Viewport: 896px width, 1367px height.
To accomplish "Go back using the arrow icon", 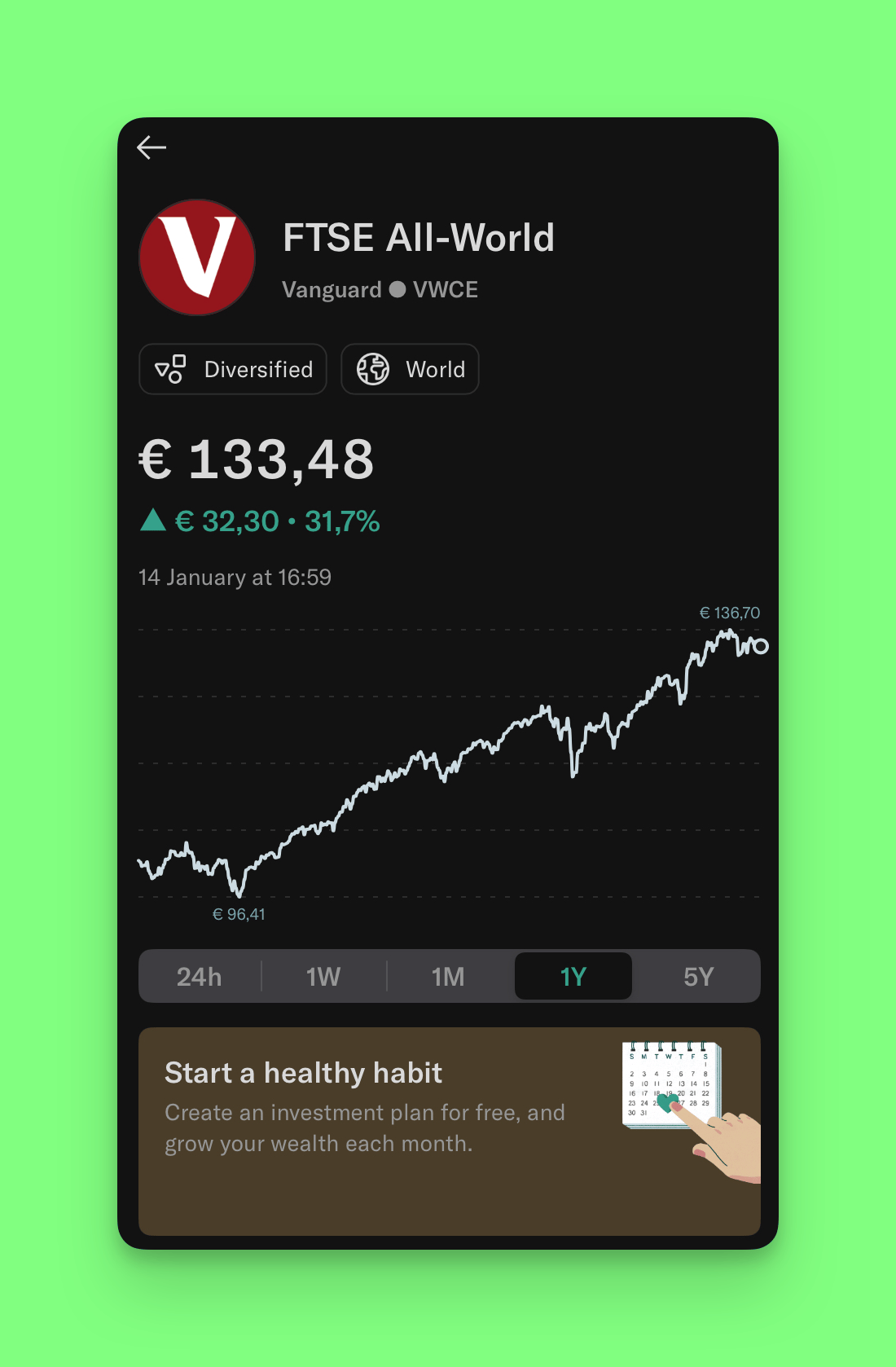I will (152, 147).
